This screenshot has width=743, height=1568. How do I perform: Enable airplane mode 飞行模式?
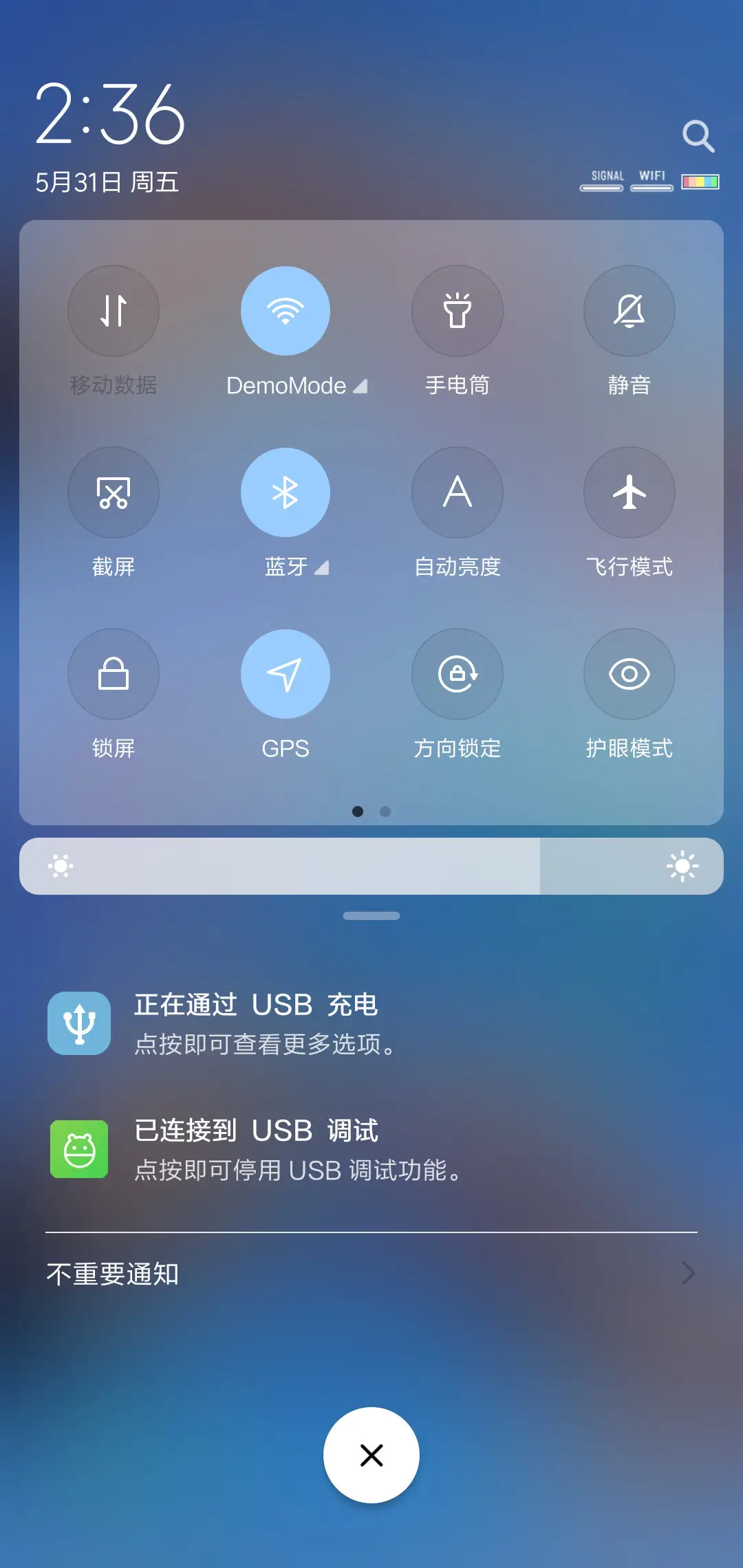tap(629, 492)
